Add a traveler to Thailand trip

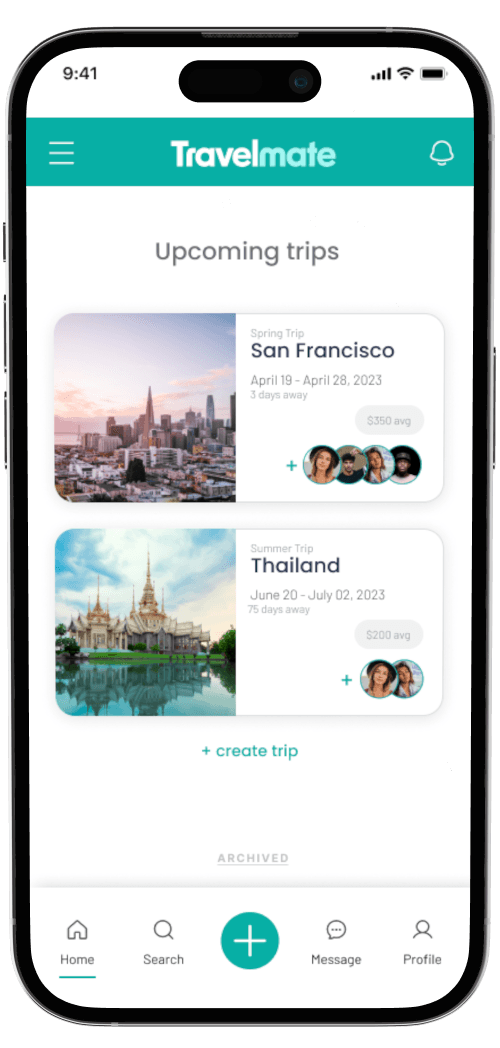click(x=346, y=680)
